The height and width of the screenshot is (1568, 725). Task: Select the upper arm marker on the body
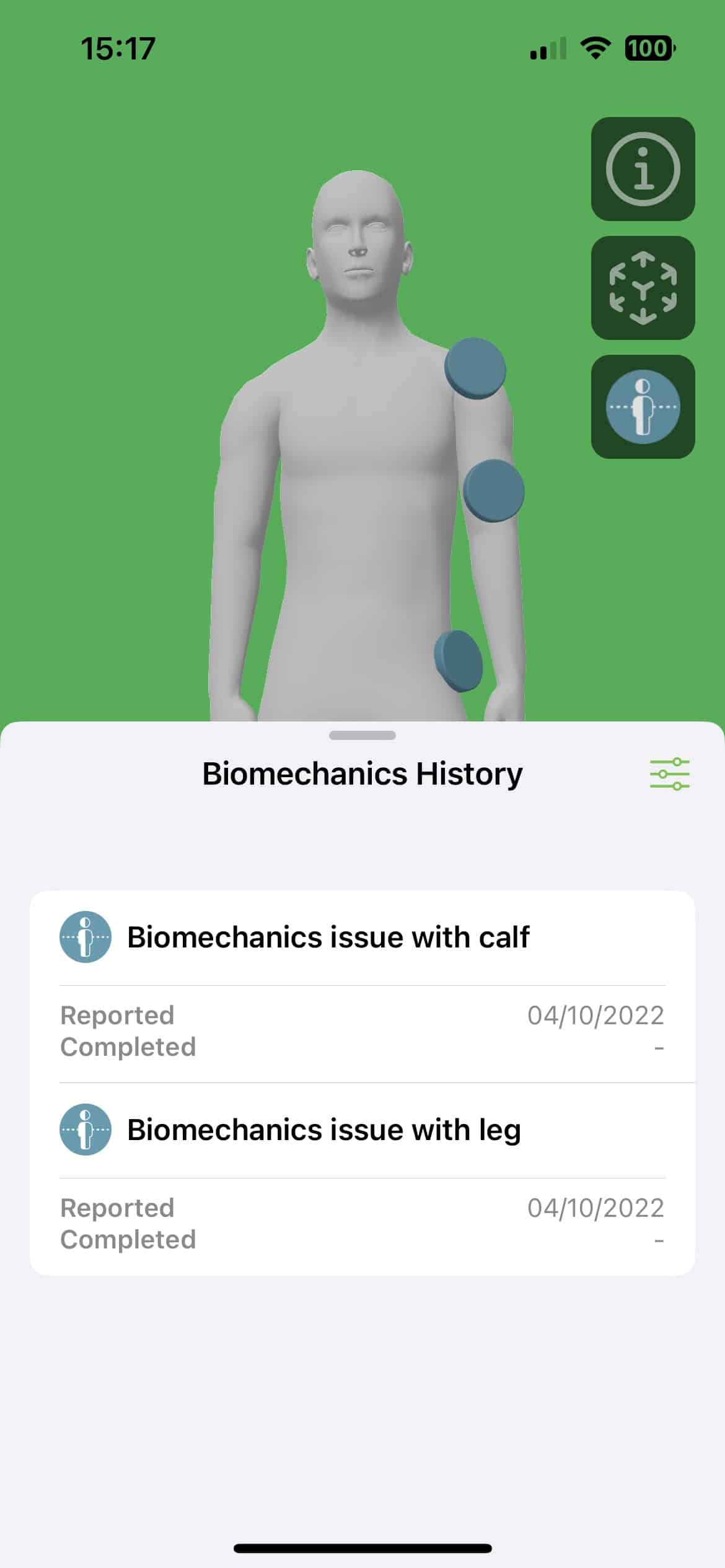coord(493,490)
